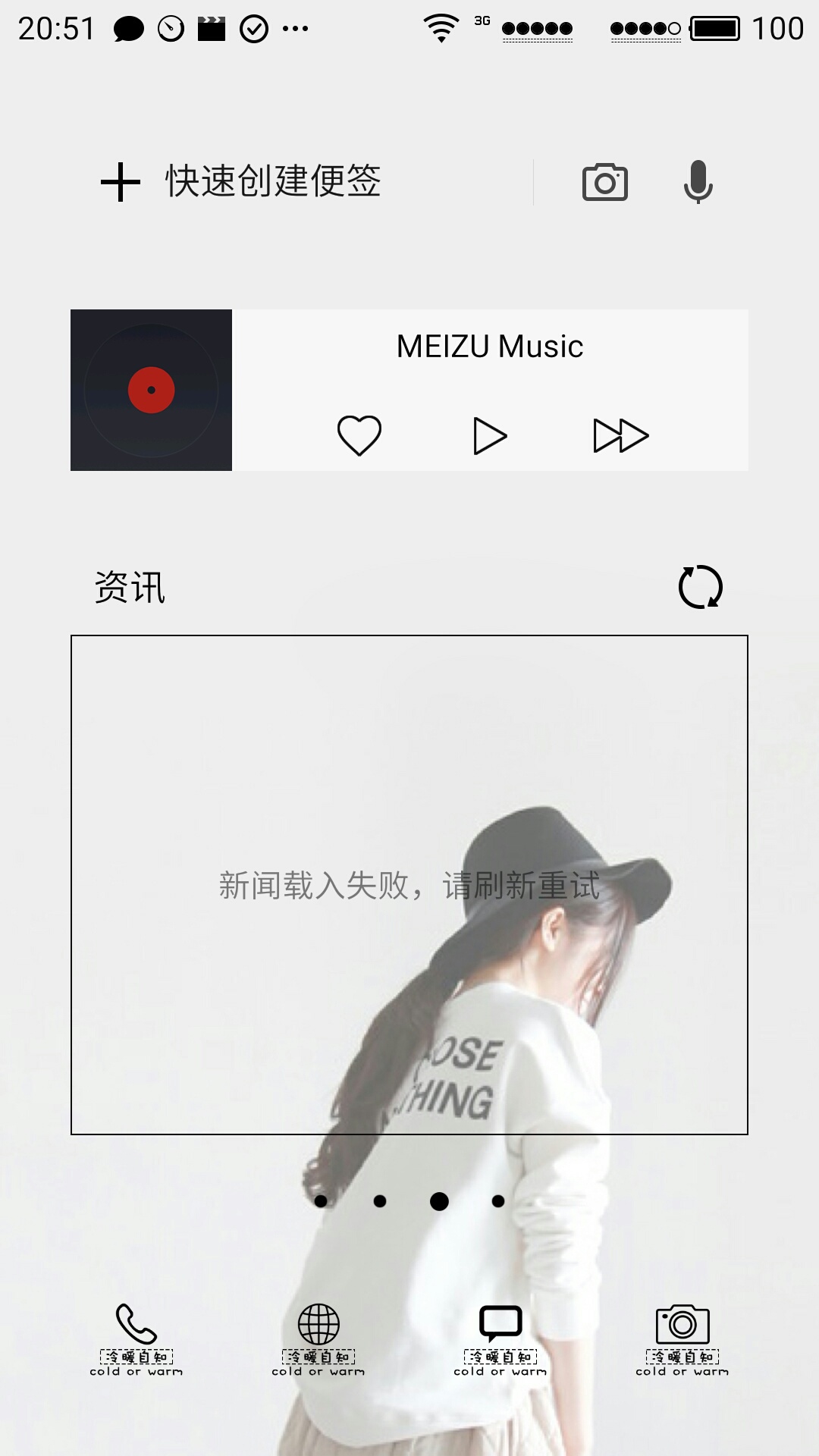
Task: Start a voice note with the microphone icon
Action: [698, 182]
